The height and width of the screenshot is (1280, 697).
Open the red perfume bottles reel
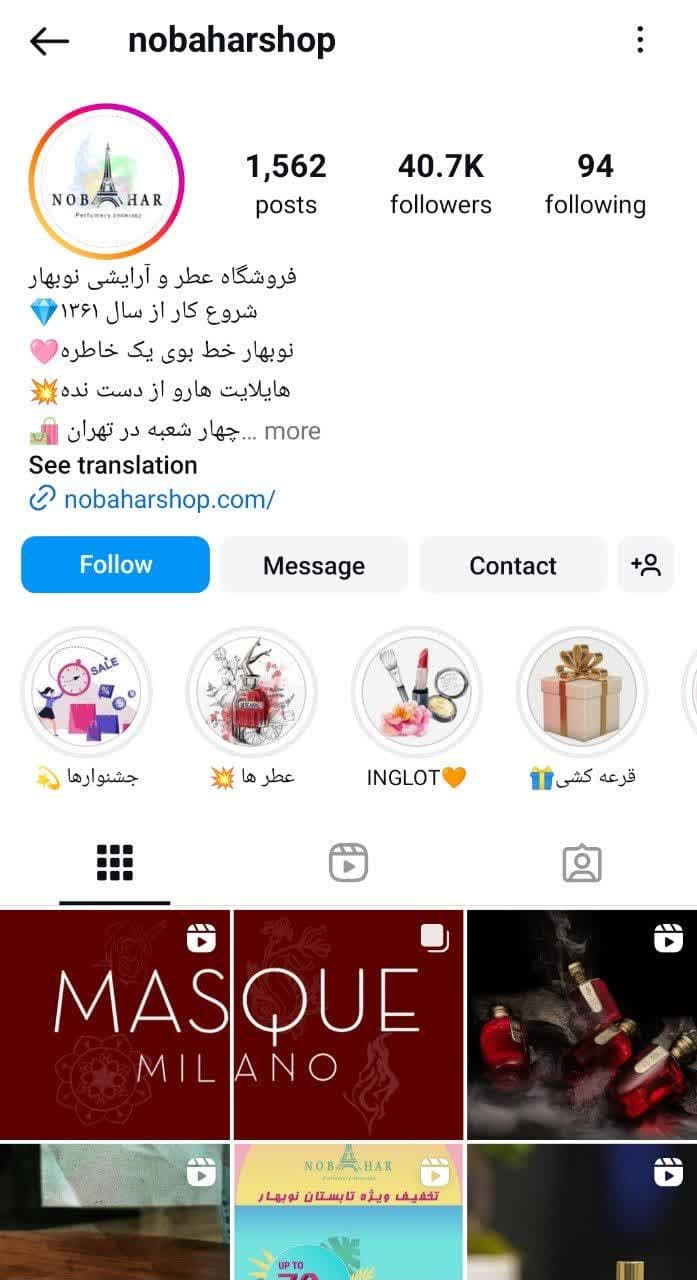click(581, 1024)
